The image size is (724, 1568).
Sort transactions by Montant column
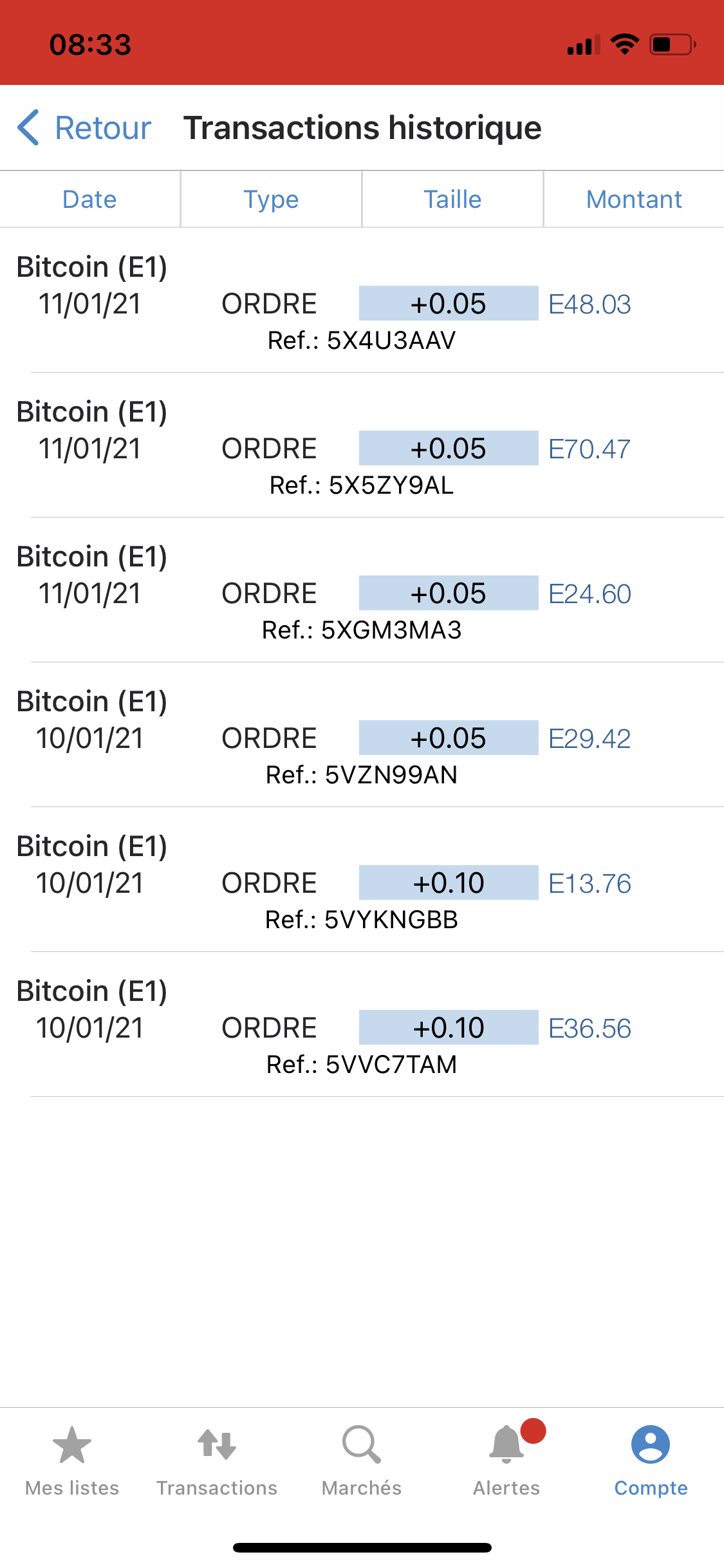coord(634,200)
